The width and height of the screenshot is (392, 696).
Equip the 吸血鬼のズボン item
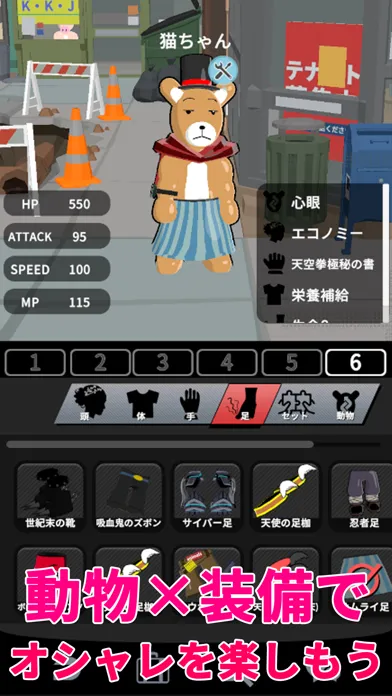click(128, 497)
